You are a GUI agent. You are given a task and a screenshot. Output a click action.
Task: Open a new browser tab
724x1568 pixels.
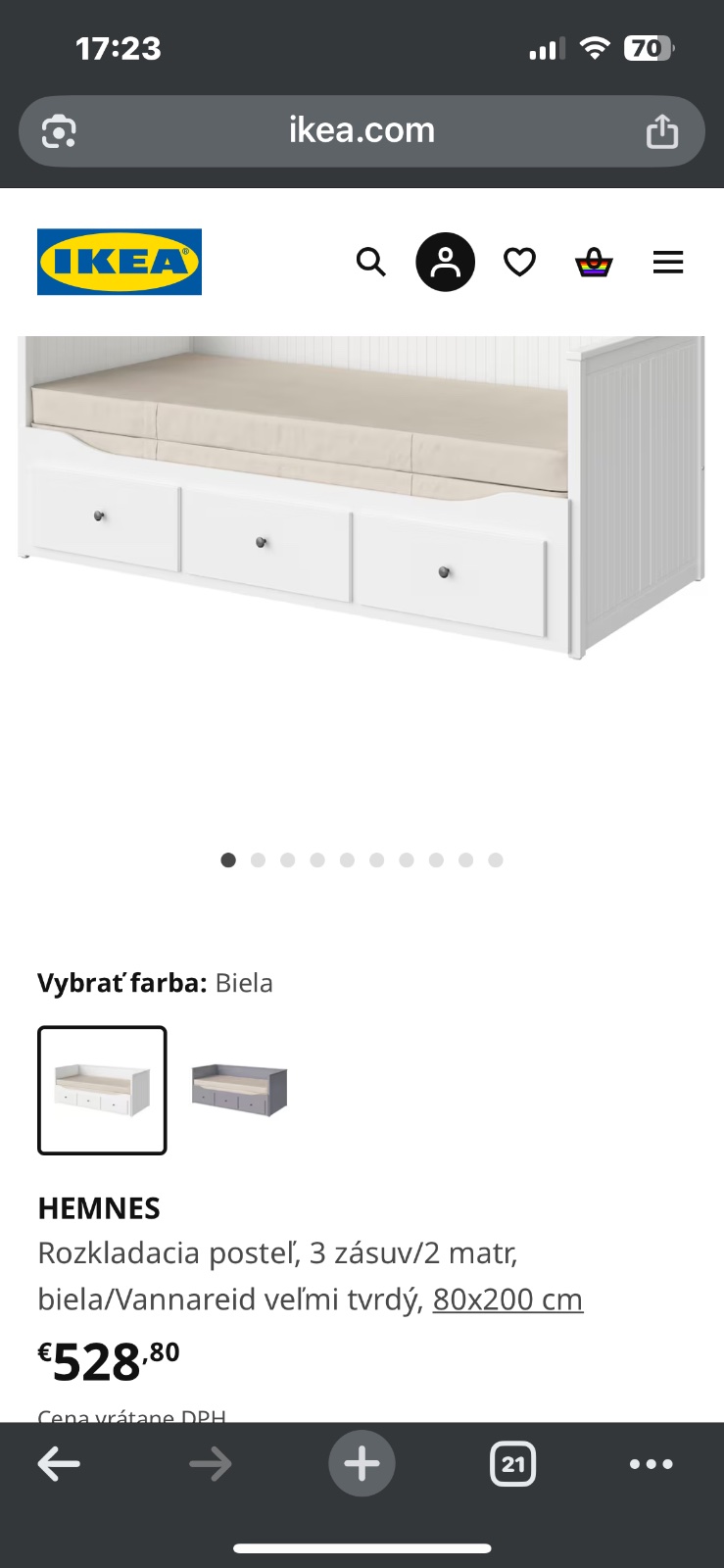click(362, 1464)
